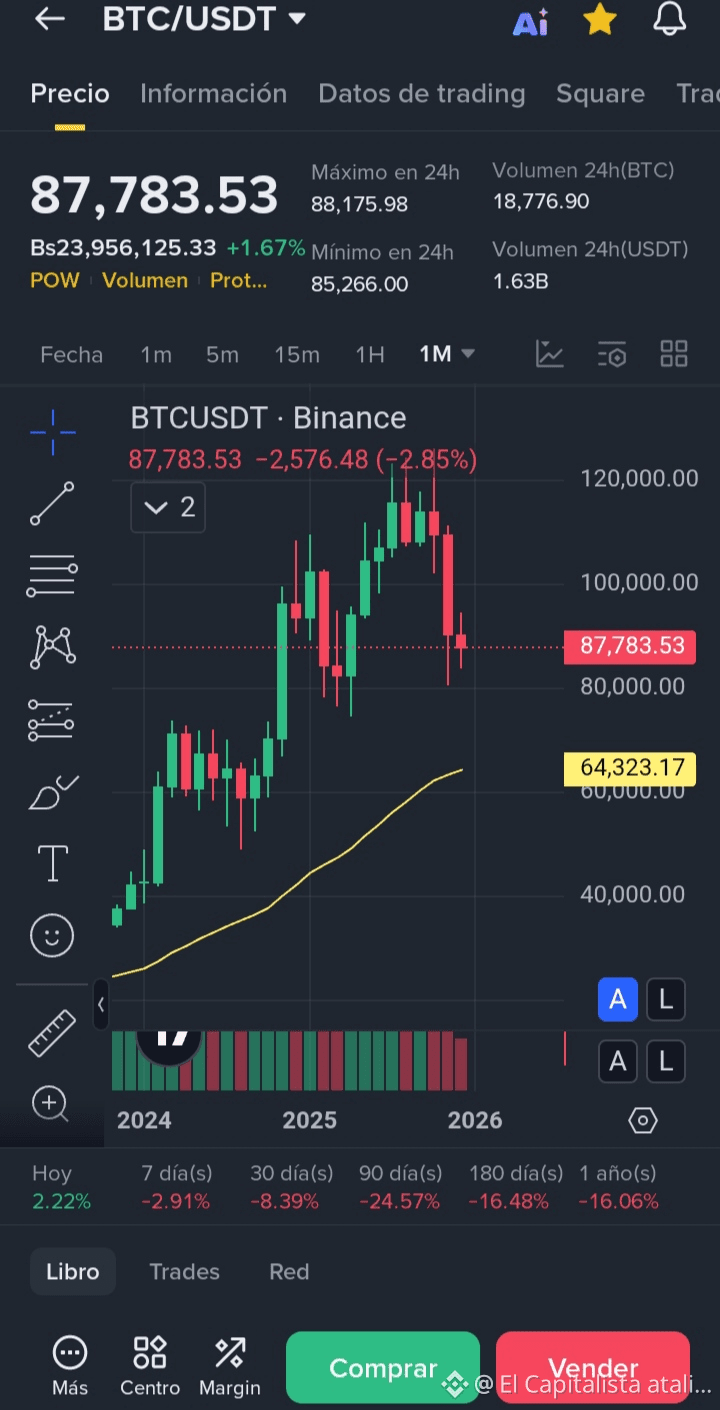Switch to the Información tab

tap(213, 94)
